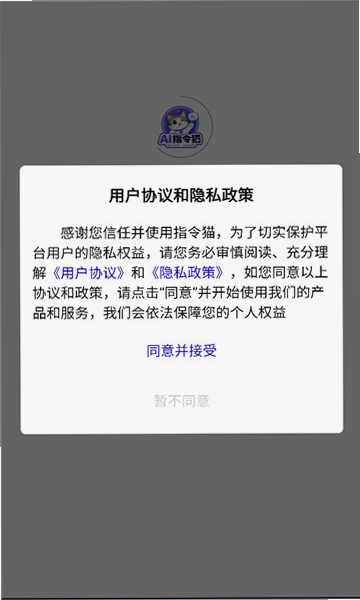Image resolution: width=360 pixels, height=600 pixels.
Task: Decline by choosing 暂不同意
Action: point(182,401)
